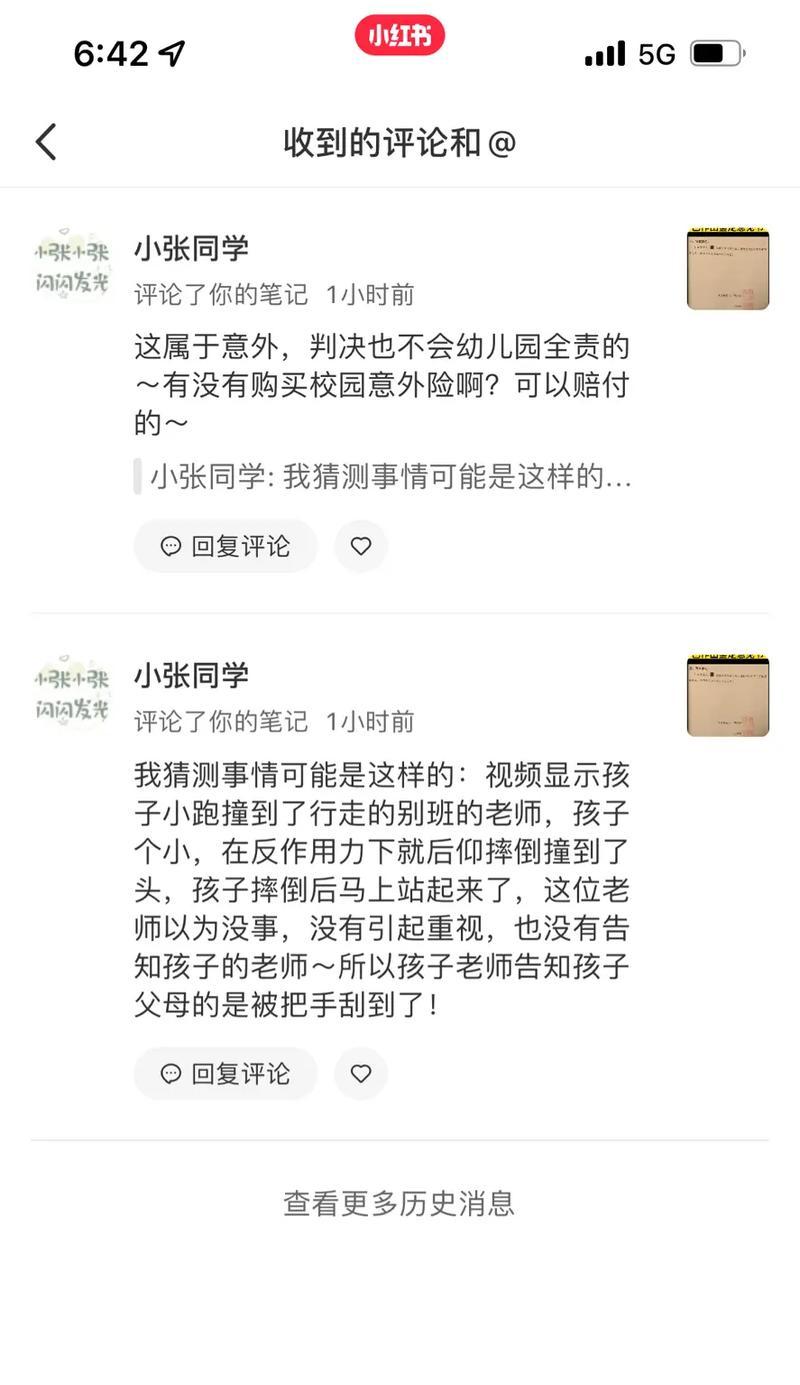Open note thumbnail beside the first comment

[727, 268]
